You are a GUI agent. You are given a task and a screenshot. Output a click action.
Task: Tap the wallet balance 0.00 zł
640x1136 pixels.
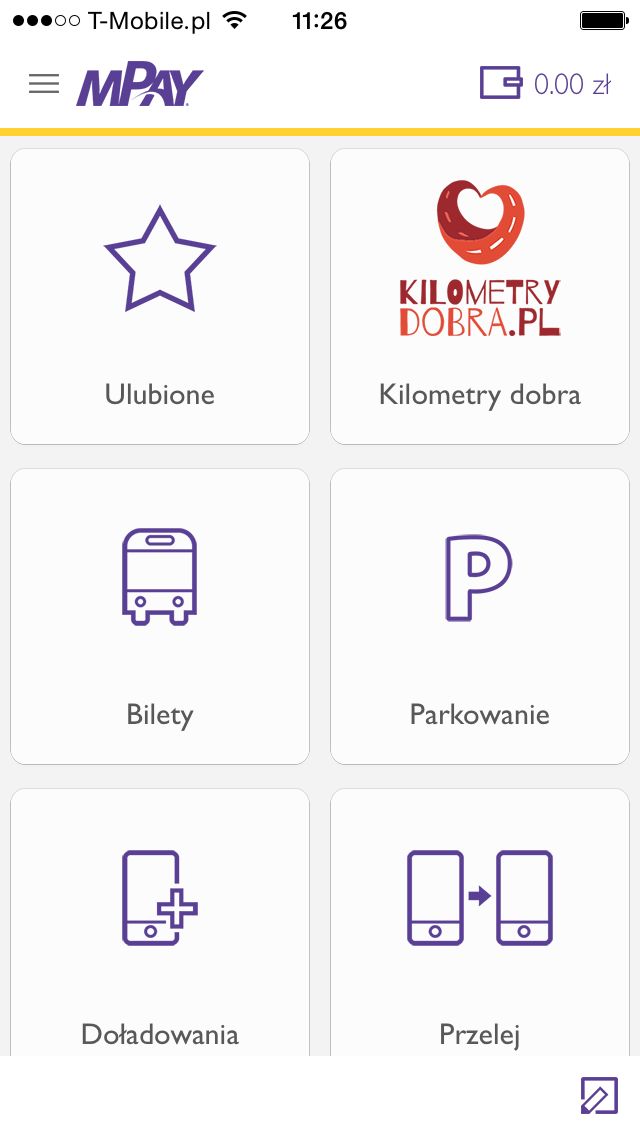pos(546,84)
